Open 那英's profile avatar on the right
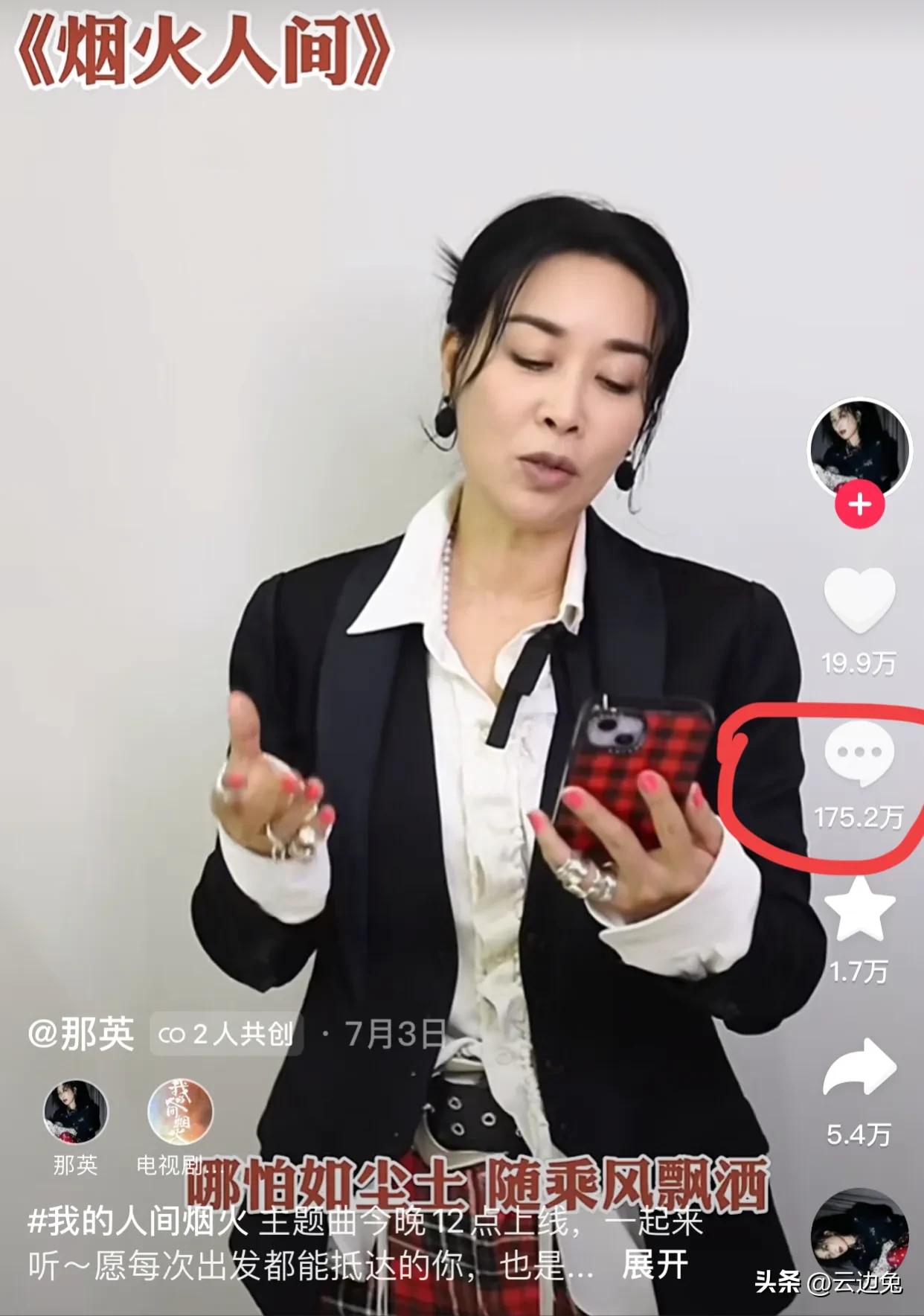 pyautogui.click(x=859, y=448)
